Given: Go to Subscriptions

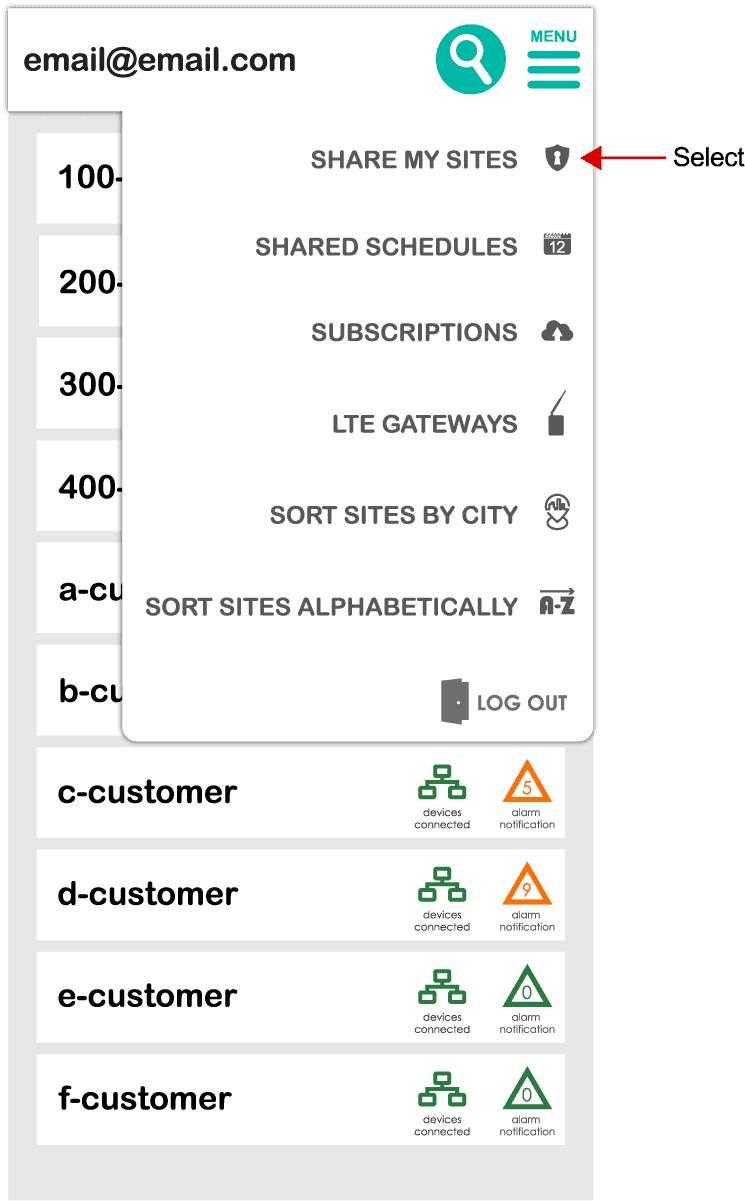Looking at the screenshot, I should click(441, 332).
